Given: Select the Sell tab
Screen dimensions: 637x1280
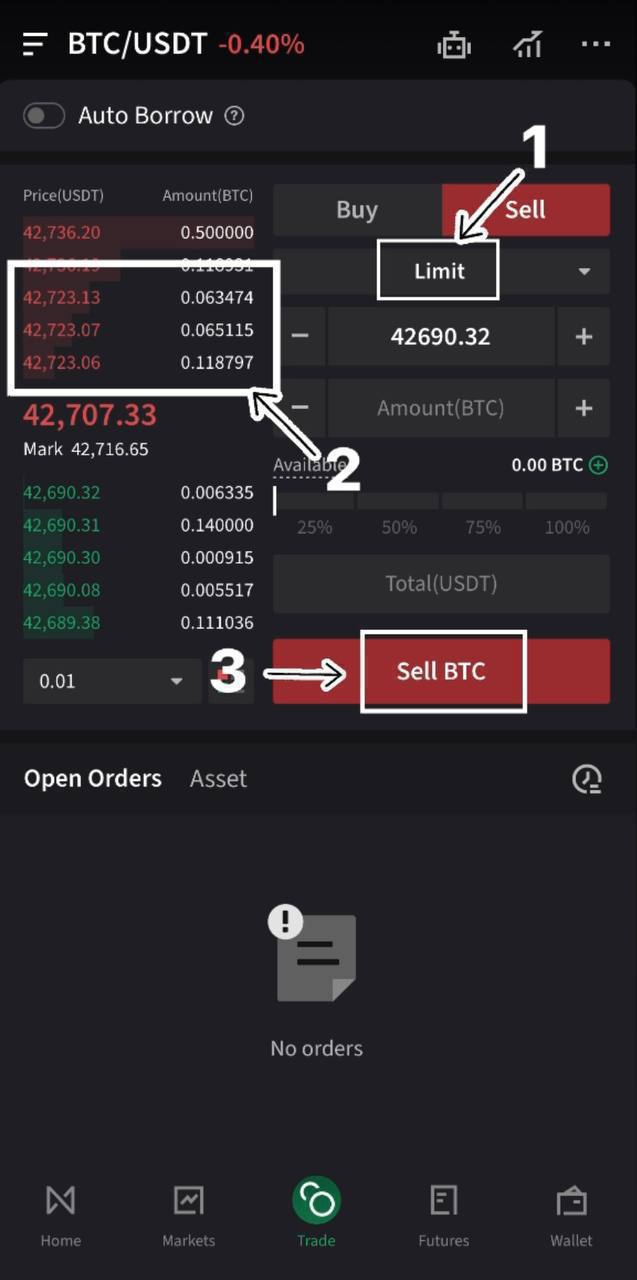Looking at the screenshot, I should (525, 210).
